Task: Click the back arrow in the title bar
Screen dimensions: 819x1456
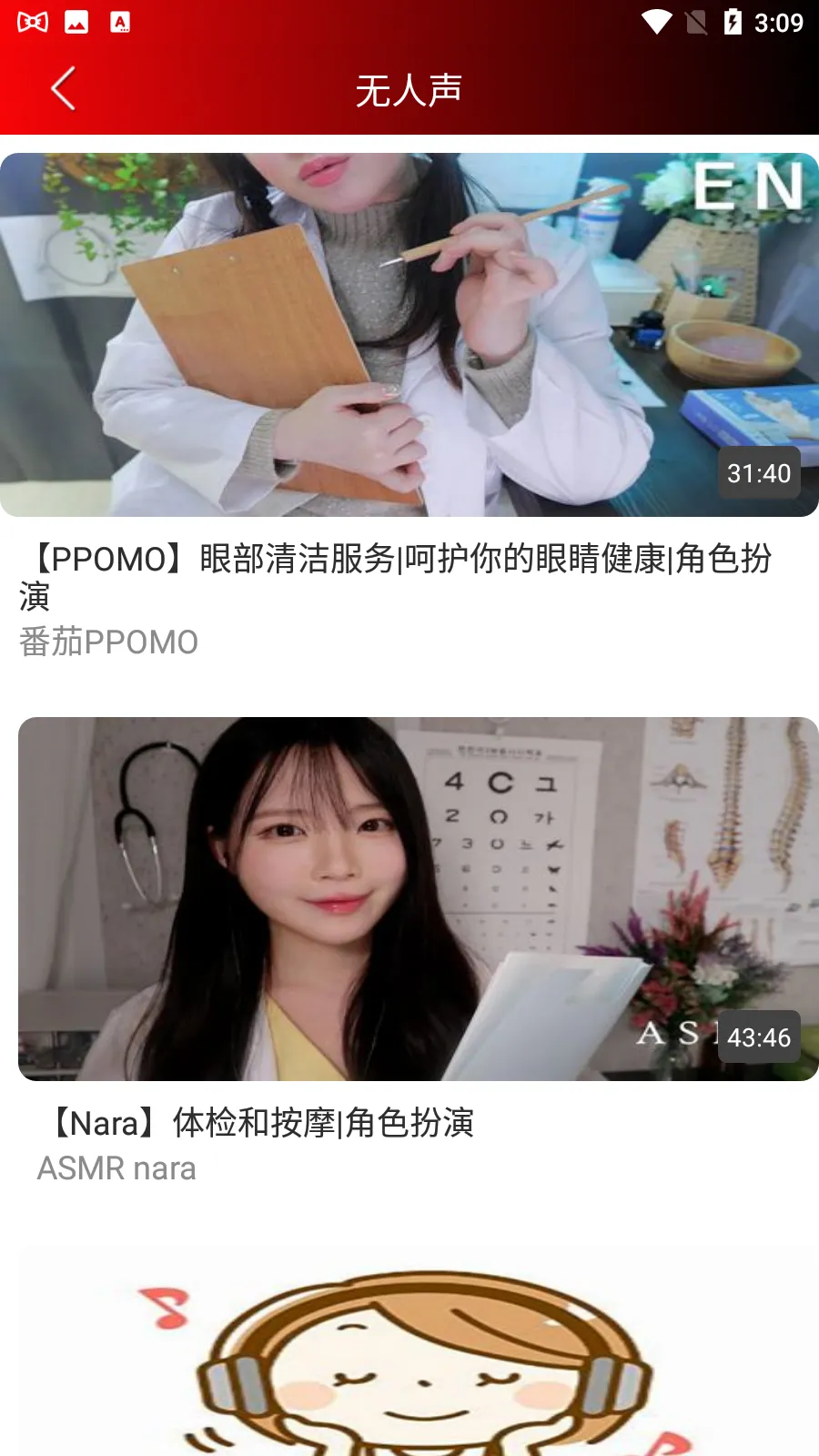Action: click(x=62, y=88)
